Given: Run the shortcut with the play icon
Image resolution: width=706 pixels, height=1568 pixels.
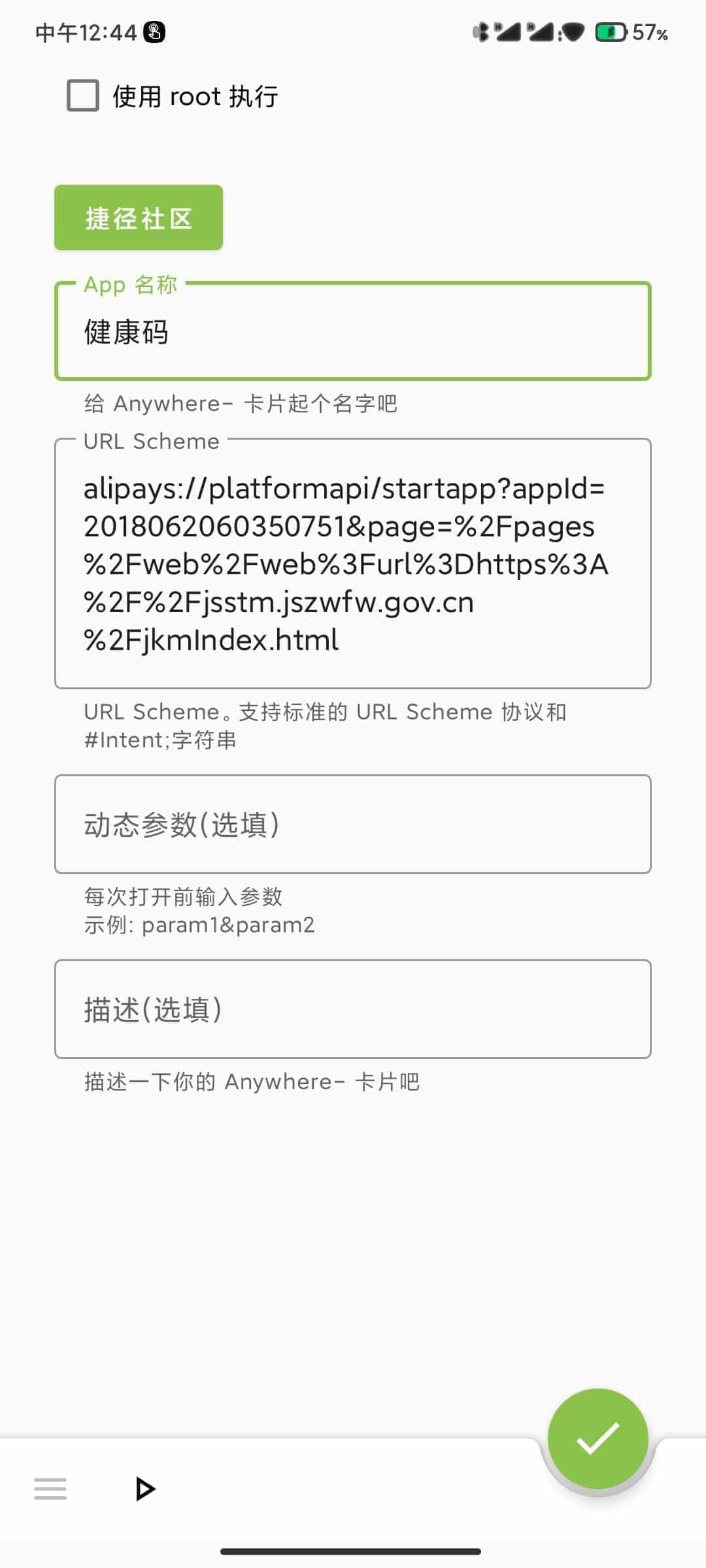Looking at the screenshot, I should (x=145, y=1489).
